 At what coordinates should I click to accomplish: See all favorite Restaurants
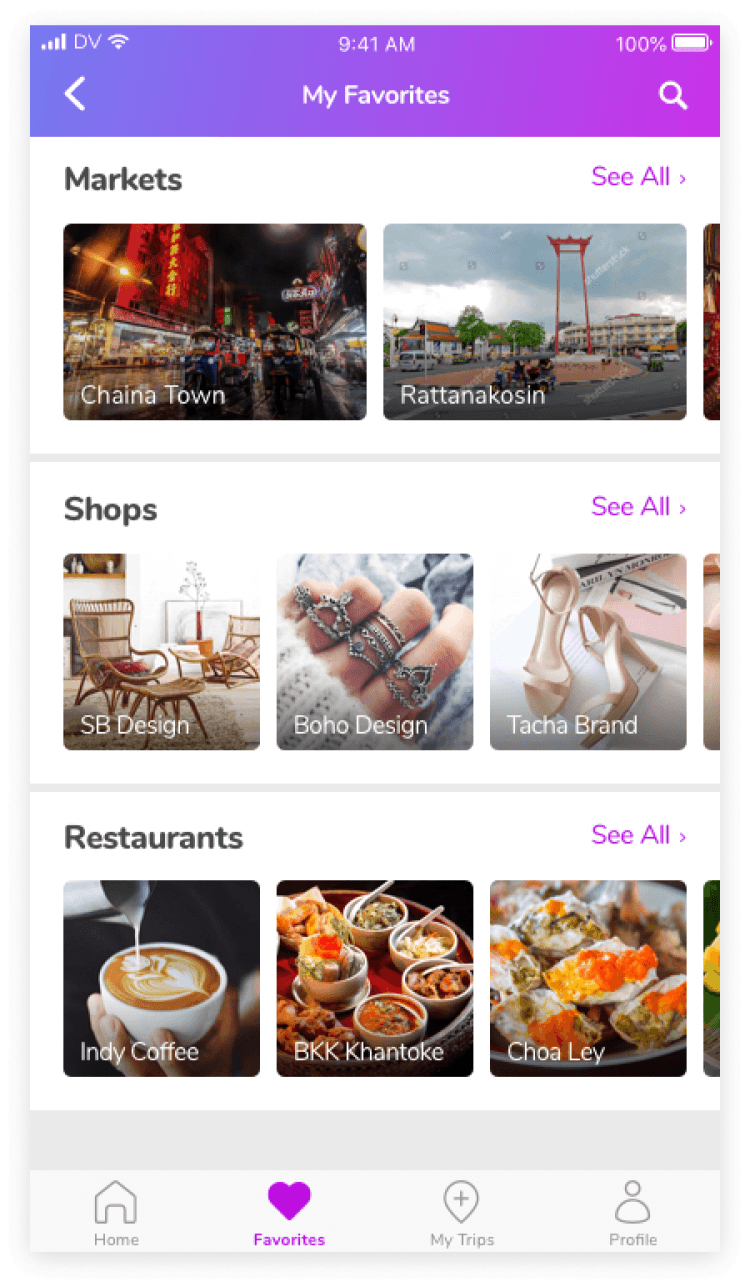(x=638, y=835)
